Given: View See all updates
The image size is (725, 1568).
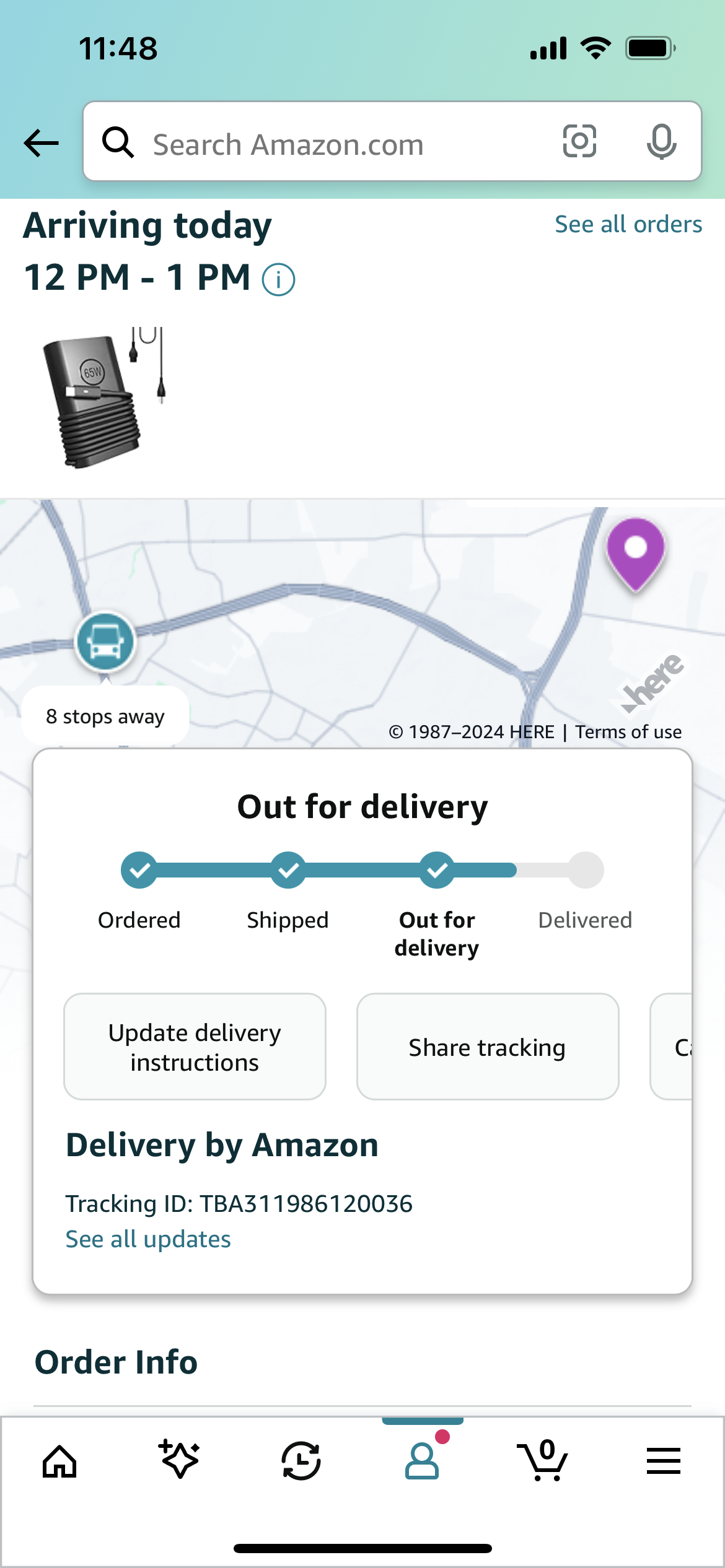Looking at the screenshot, I should click(x=148, y=1239).
